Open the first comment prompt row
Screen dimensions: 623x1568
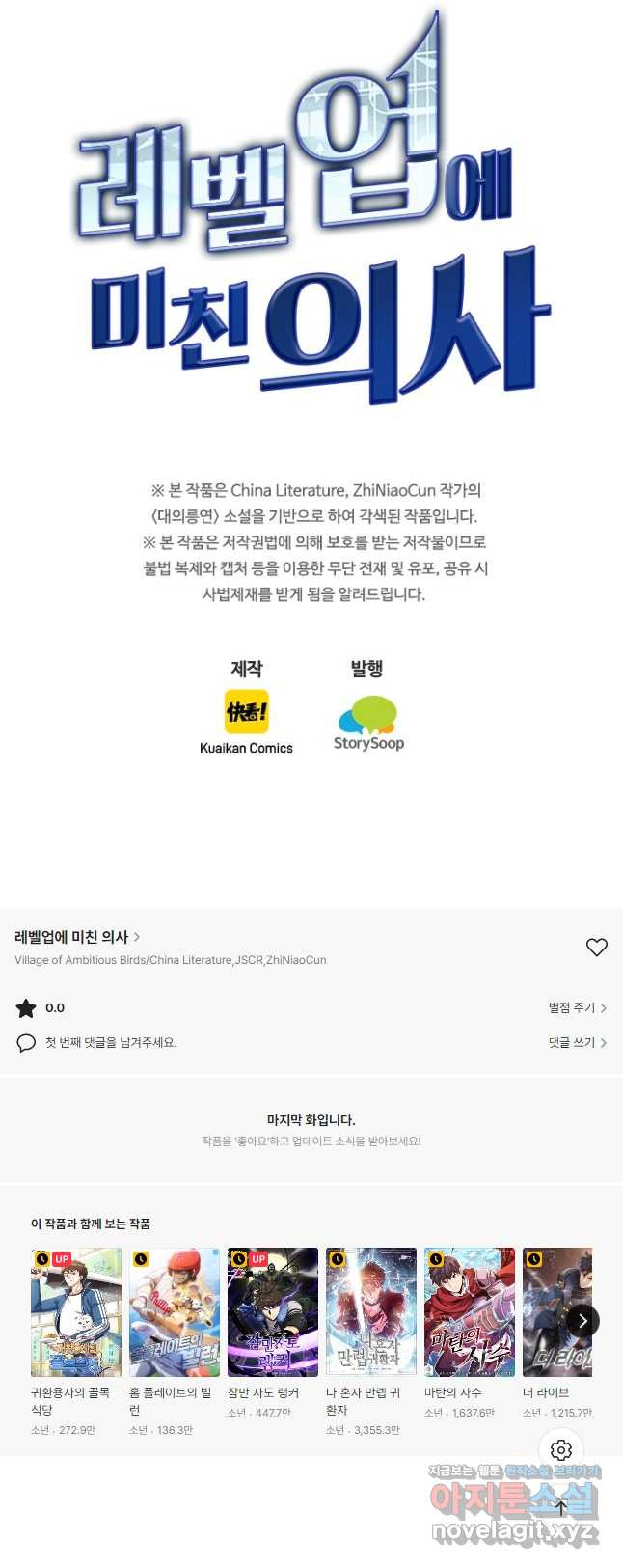110,1042
